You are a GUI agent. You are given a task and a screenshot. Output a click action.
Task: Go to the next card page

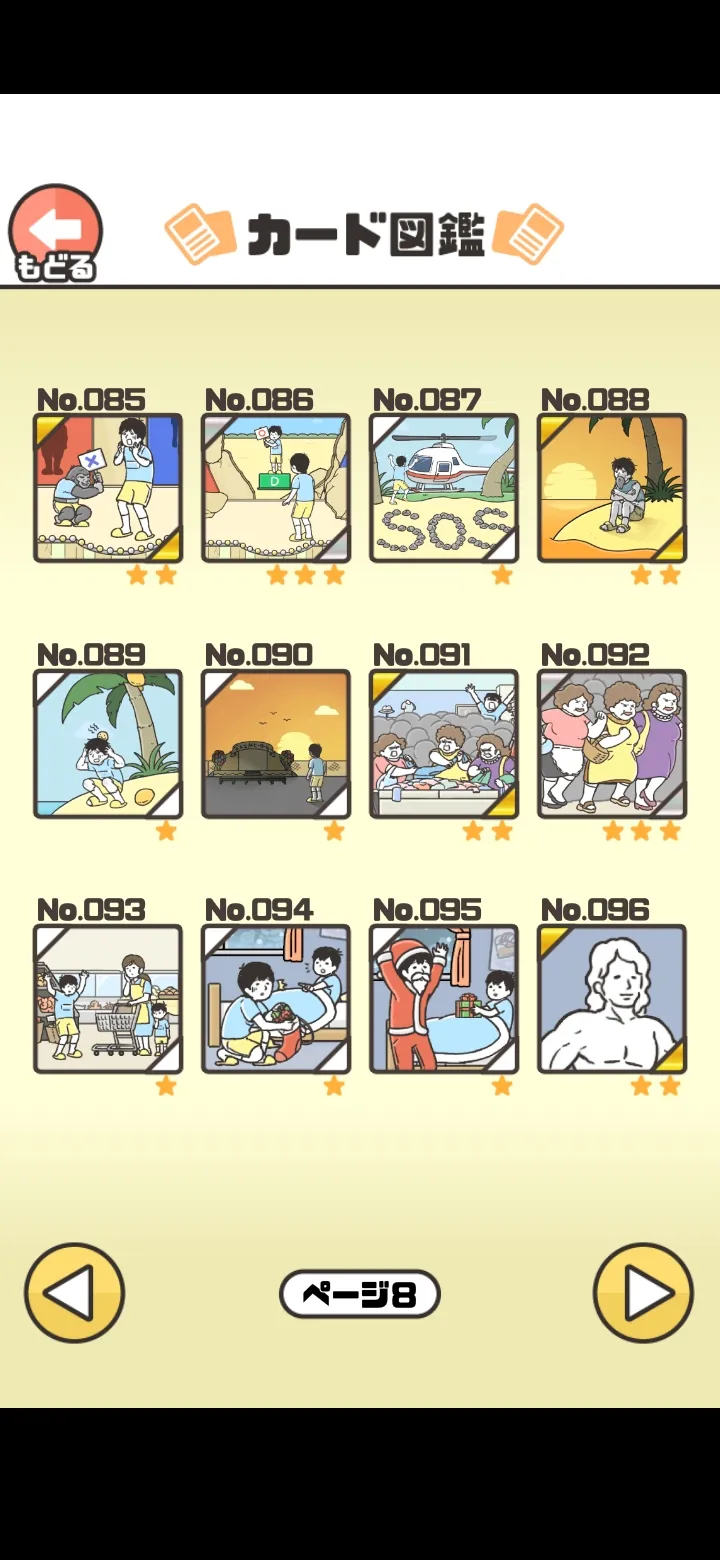[x=643, y=1293]
